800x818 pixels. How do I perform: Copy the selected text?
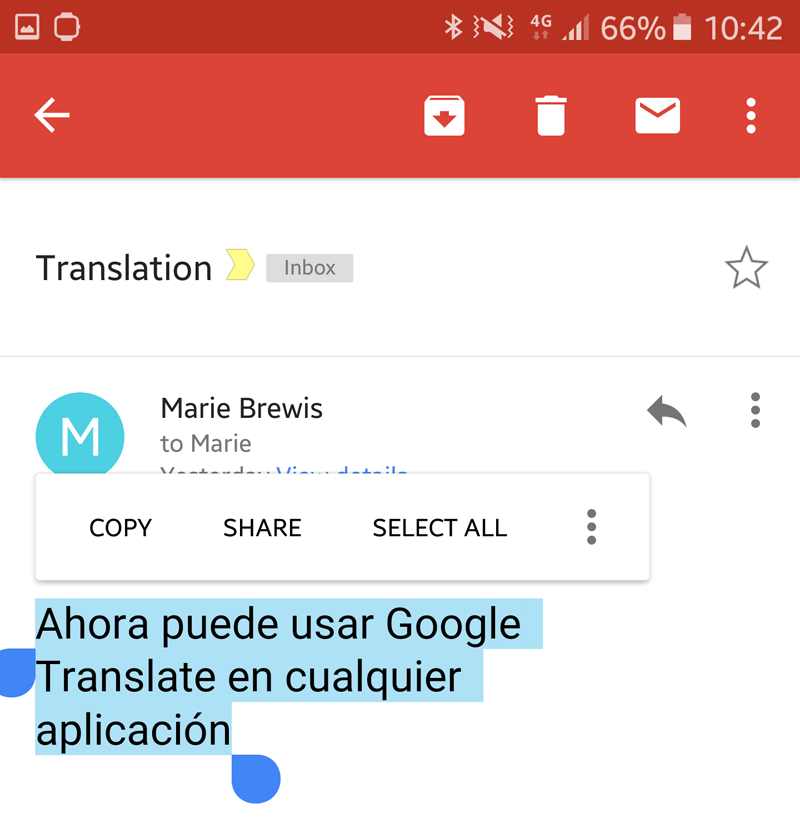pyautogui.click(x=120, y=528)
